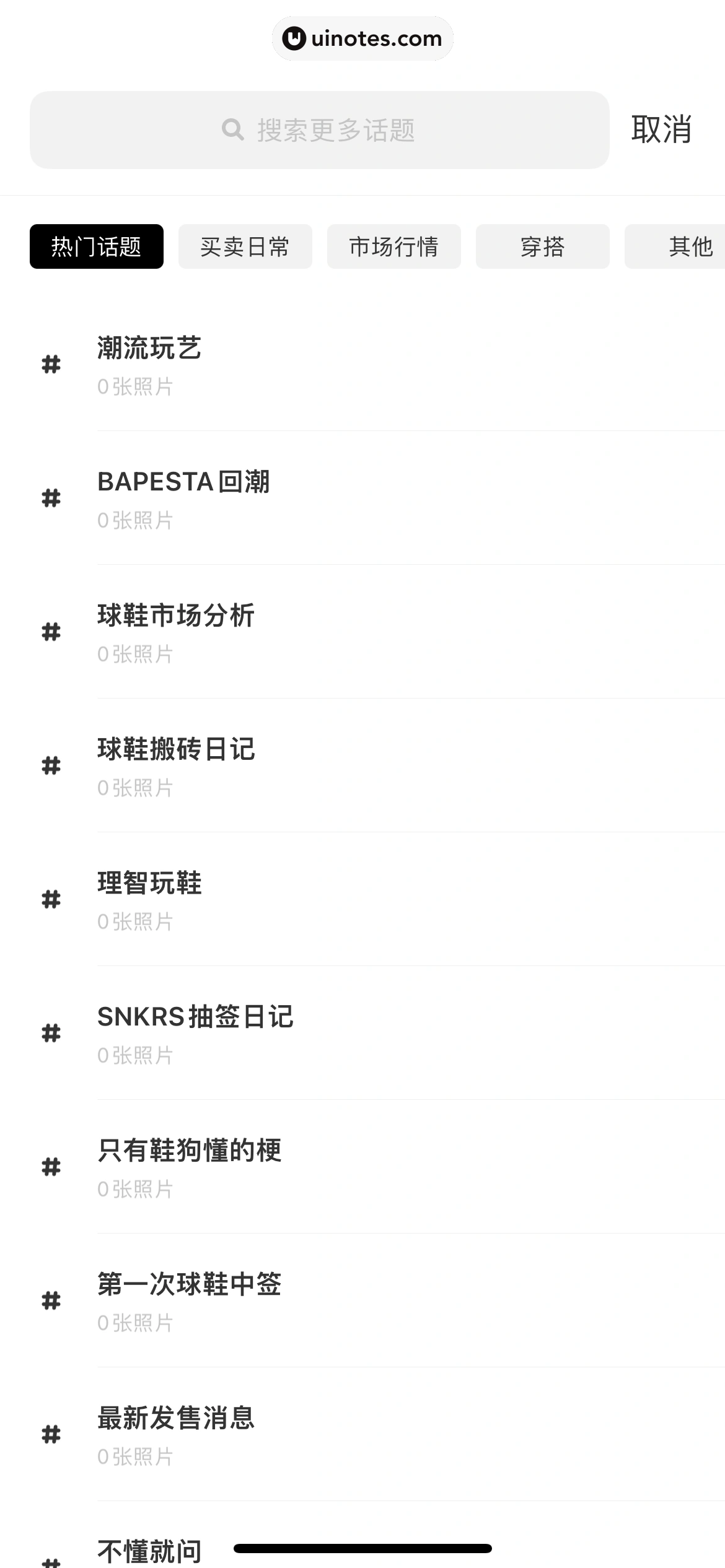This screenshot has height=1568, width=725.
Task: Pick the 第一次球鞋中签 topic
Action: point(189,1300)
